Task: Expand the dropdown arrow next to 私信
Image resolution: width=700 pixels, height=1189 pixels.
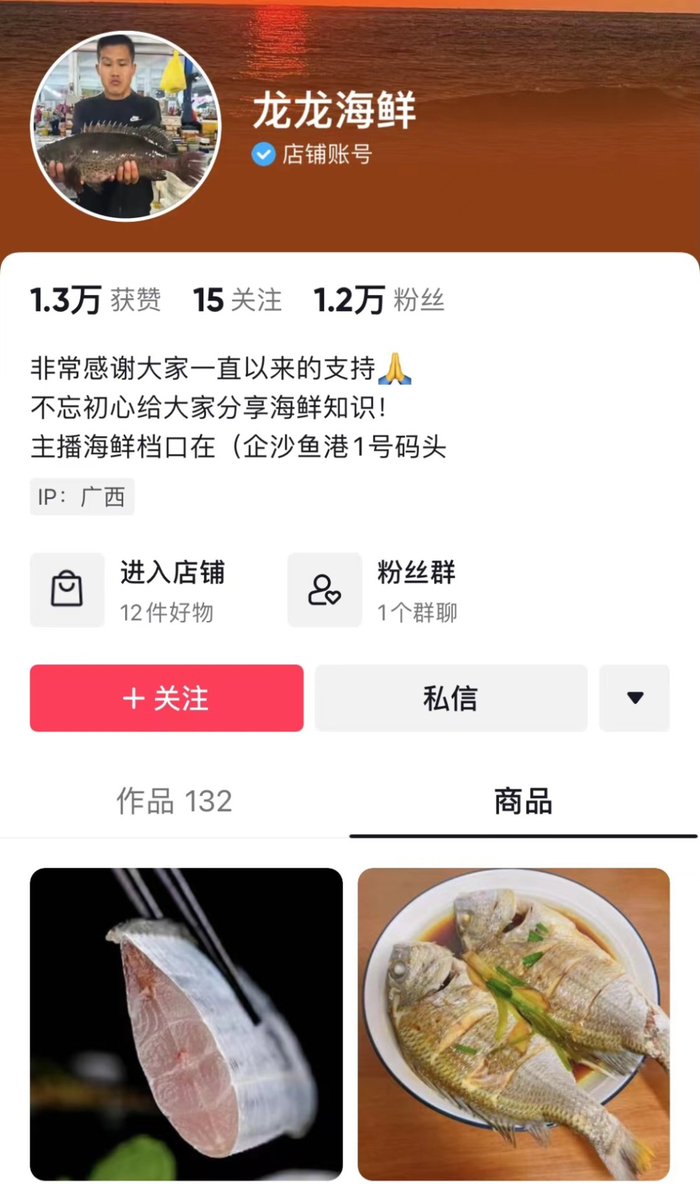Action: 635,698
